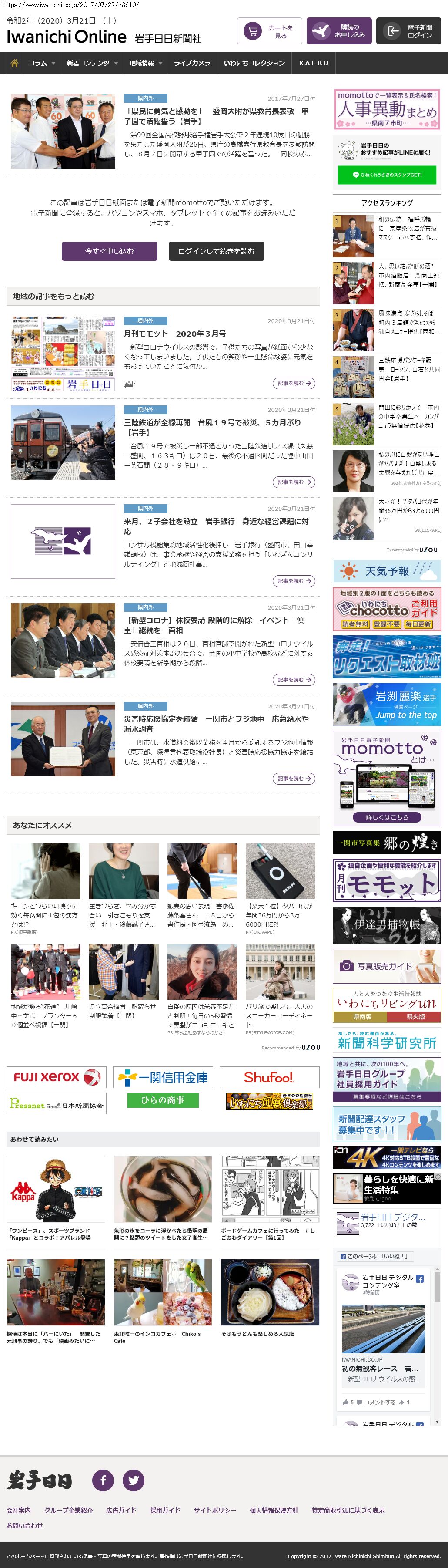Open ライブカメラ page
This screenshot has height=1568, width=448.
192,63
